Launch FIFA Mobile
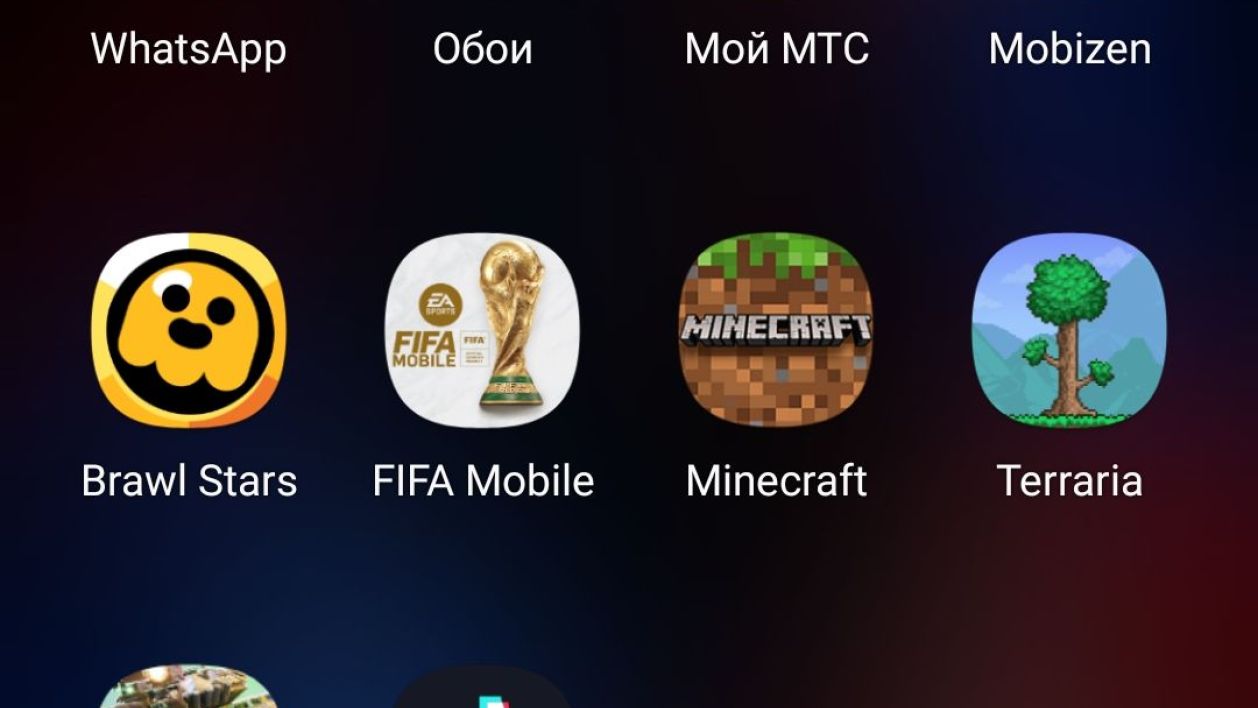The width and height of the screenshot is (1258, 708). click(483, 331)
